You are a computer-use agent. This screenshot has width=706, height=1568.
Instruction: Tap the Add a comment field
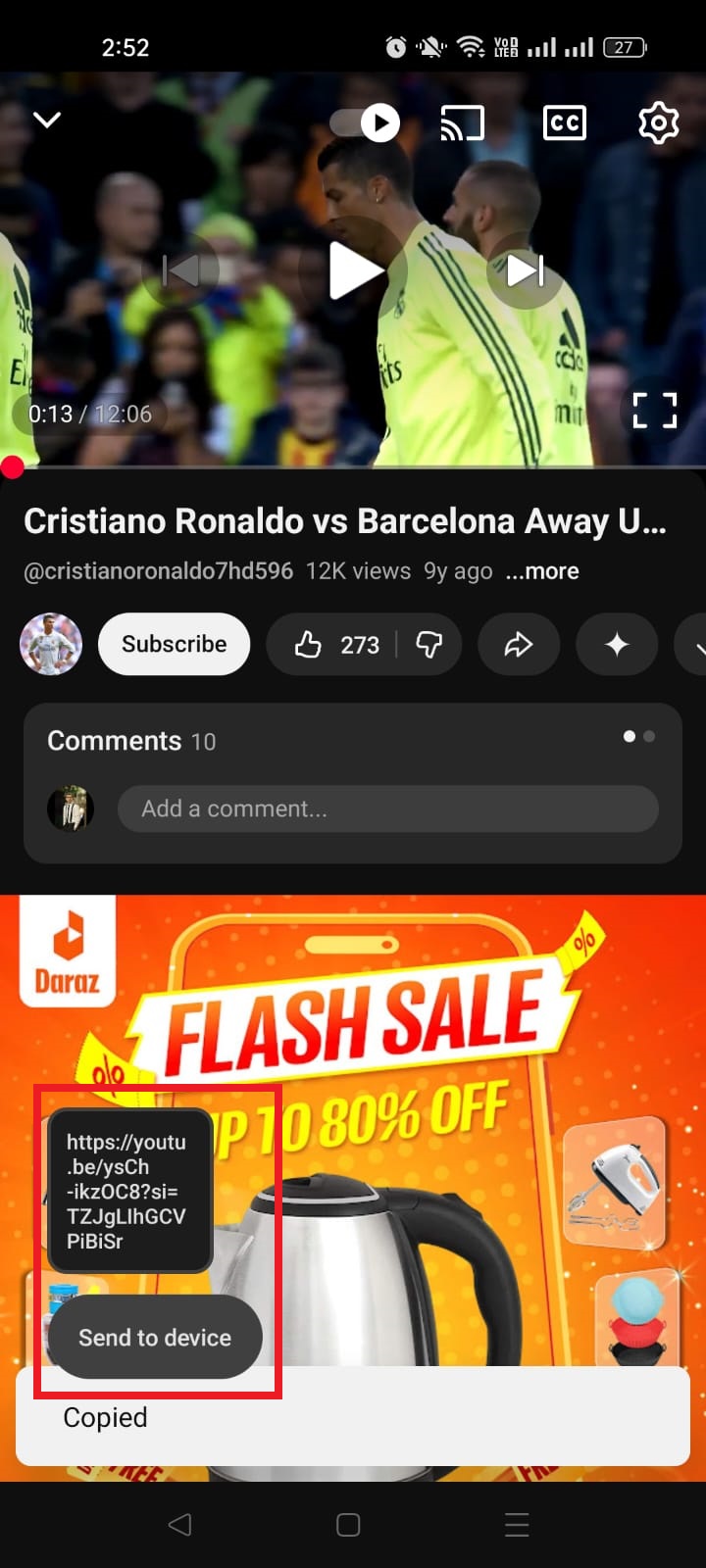click(388, 808)
